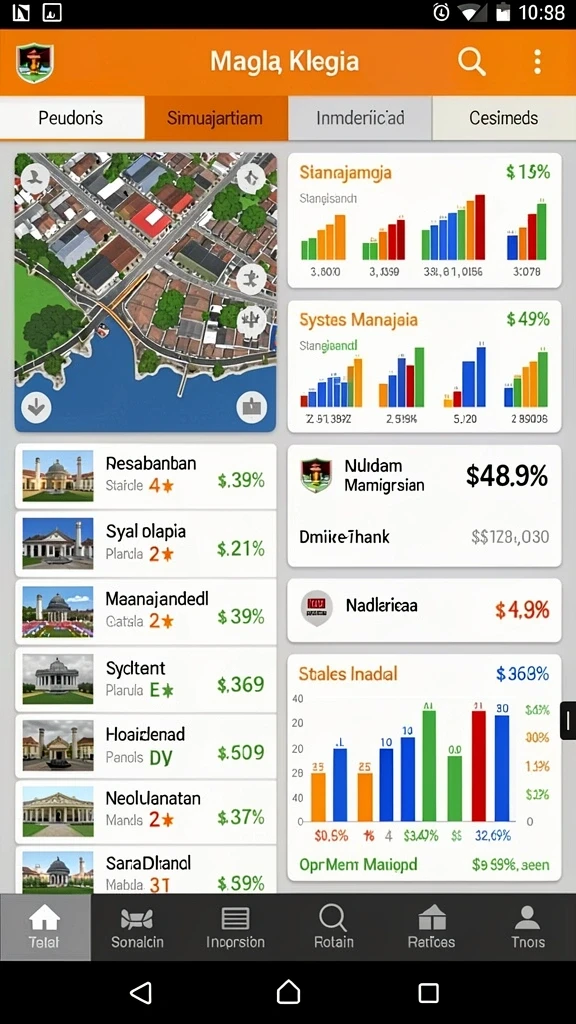Open the three-dot overflow menu
Screen dimensions: 576x1024
pyautogui.click(x=537, y=62)
